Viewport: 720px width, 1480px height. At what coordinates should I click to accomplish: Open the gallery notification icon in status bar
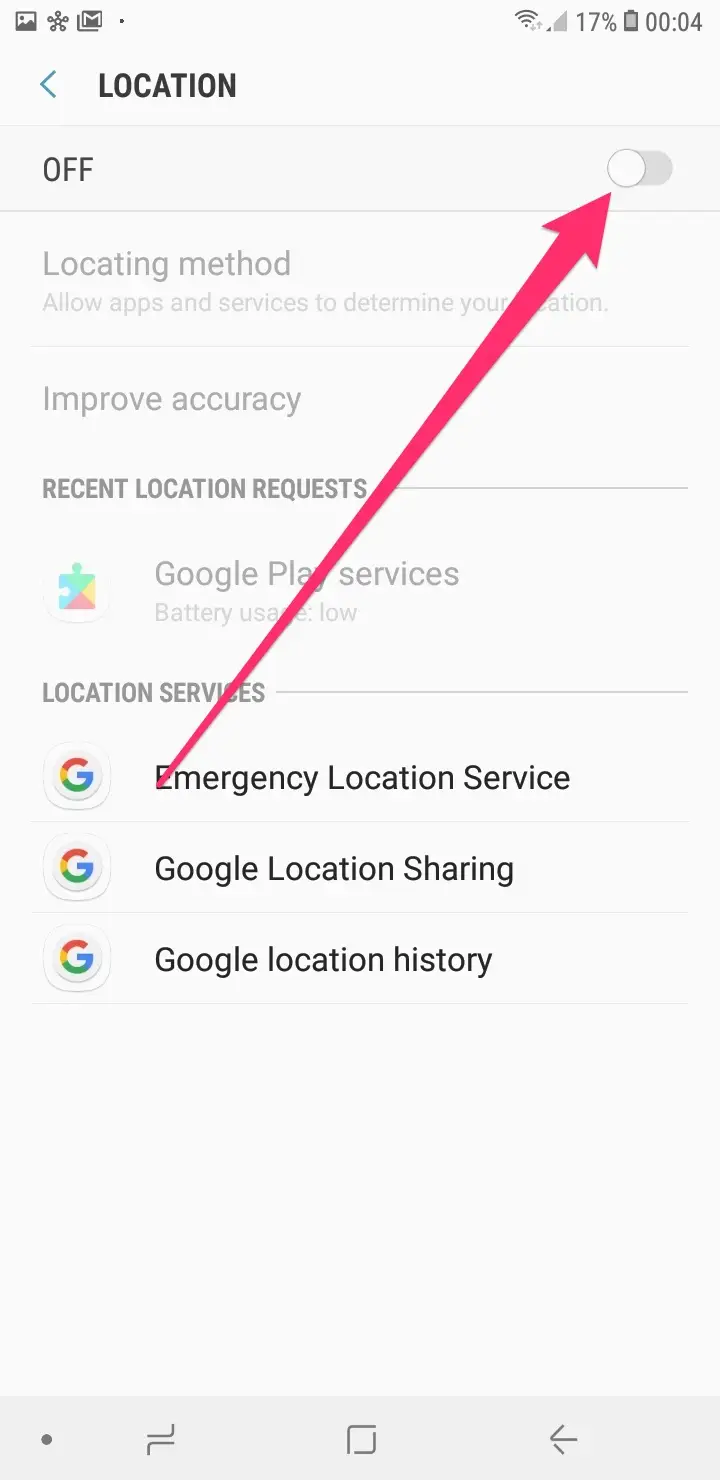point(25,18)
